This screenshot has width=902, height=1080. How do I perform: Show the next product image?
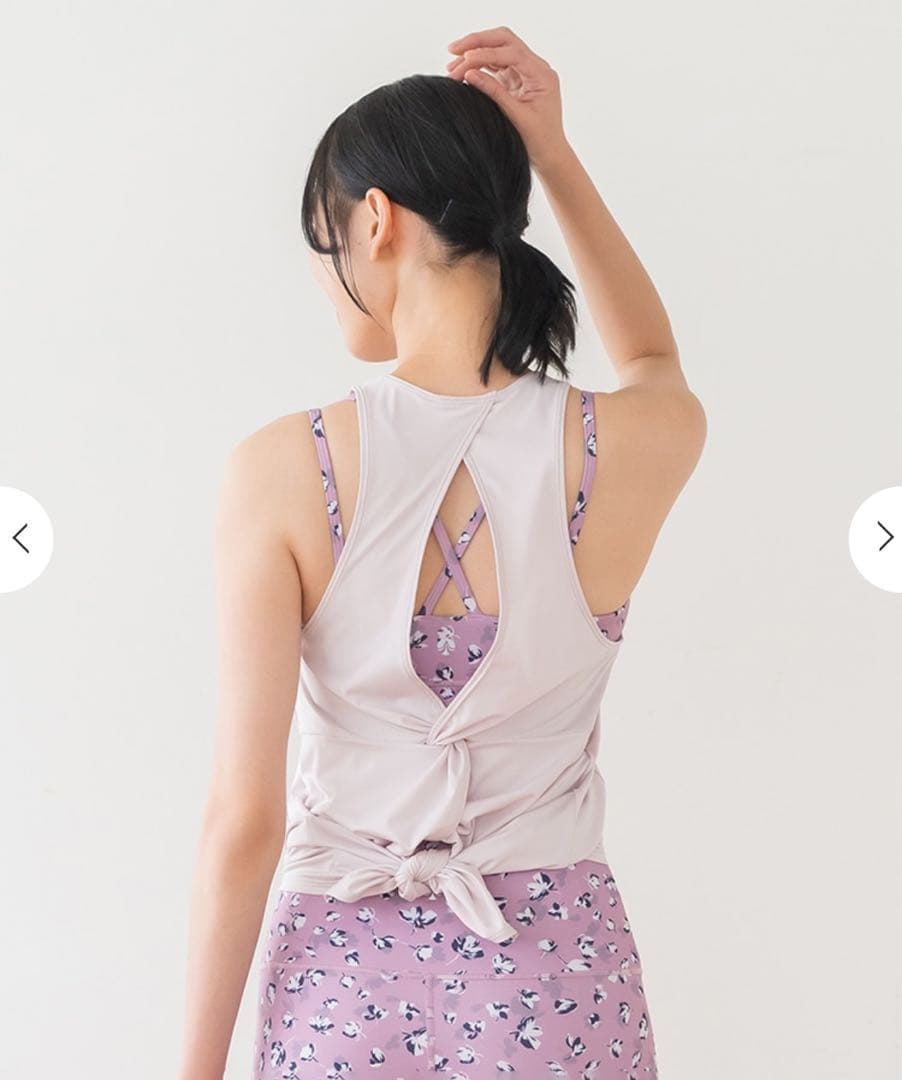pyautogui.click(x=882, y=539)
